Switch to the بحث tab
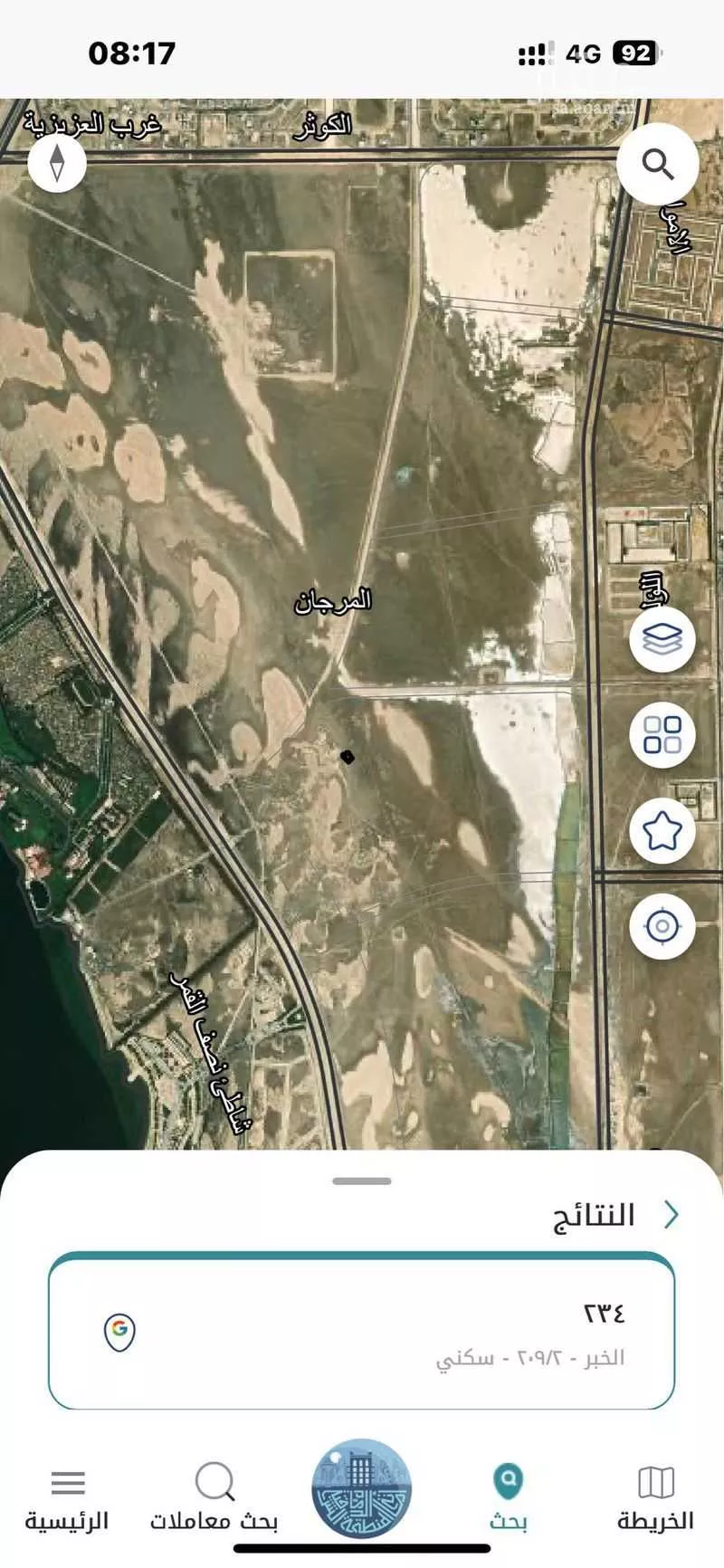 (509, 1498)
